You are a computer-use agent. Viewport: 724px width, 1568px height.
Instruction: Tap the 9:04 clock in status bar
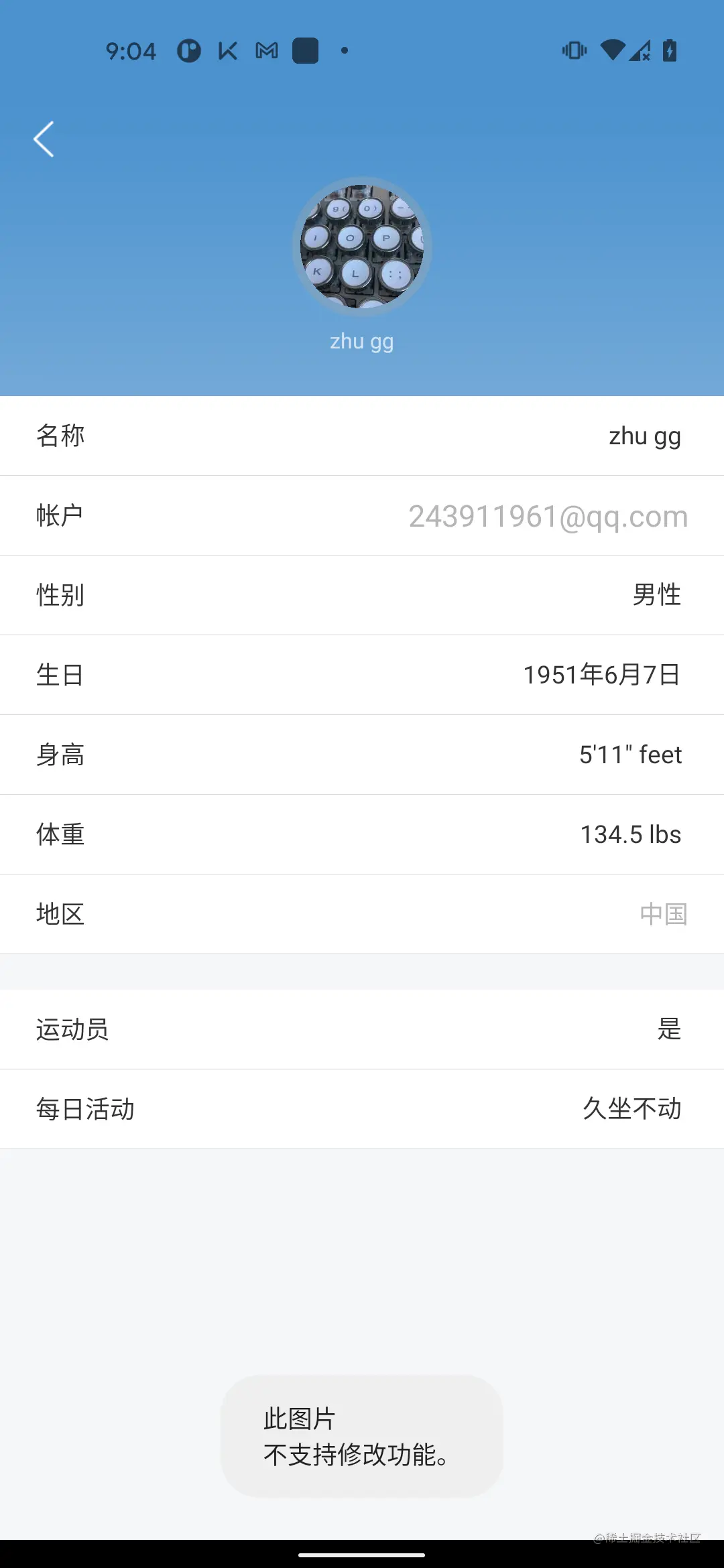[x=130, y=50]
